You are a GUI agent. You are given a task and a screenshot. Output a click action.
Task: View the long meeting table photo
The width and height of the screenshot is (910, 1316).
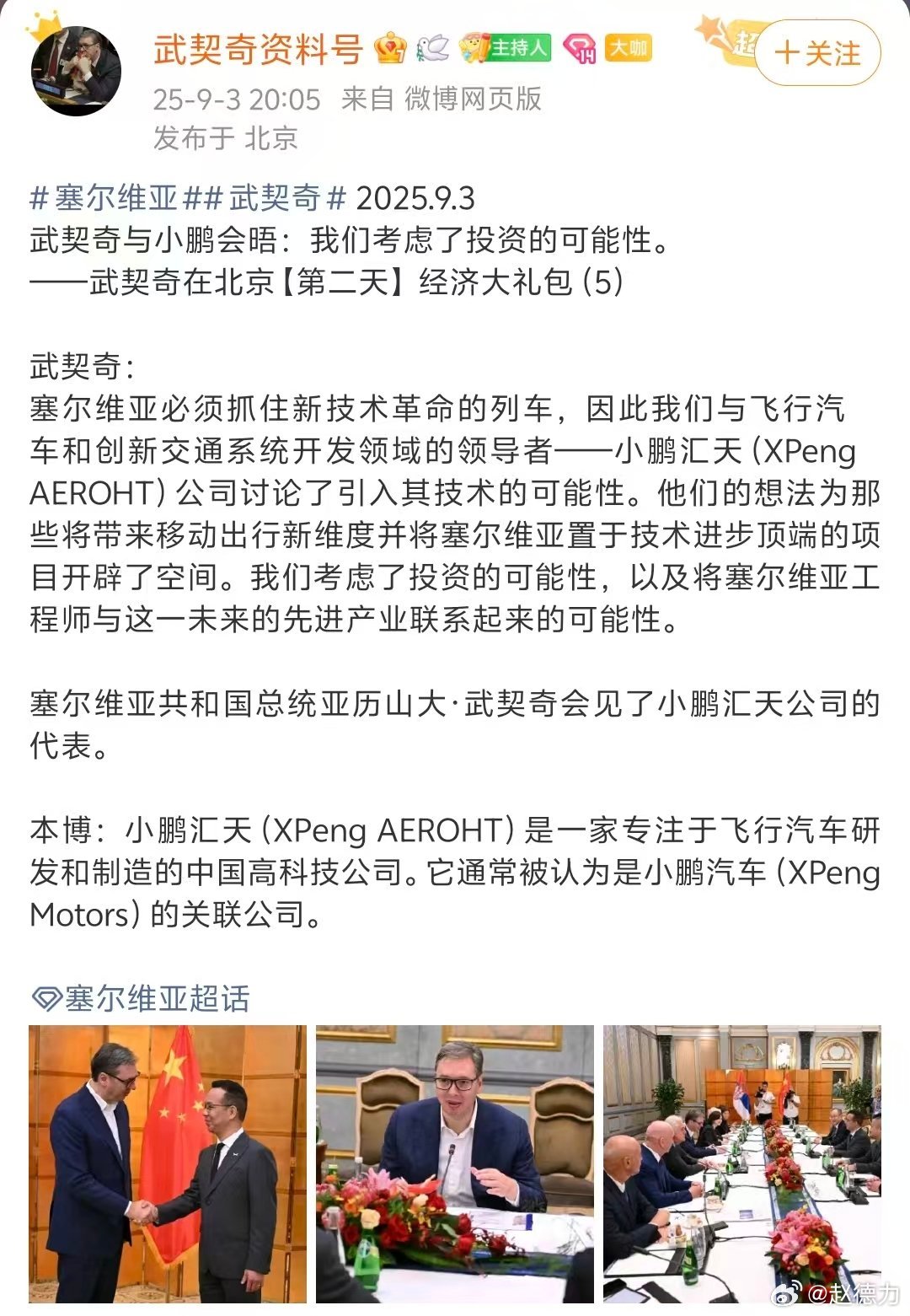click(x=741, y=1163)
